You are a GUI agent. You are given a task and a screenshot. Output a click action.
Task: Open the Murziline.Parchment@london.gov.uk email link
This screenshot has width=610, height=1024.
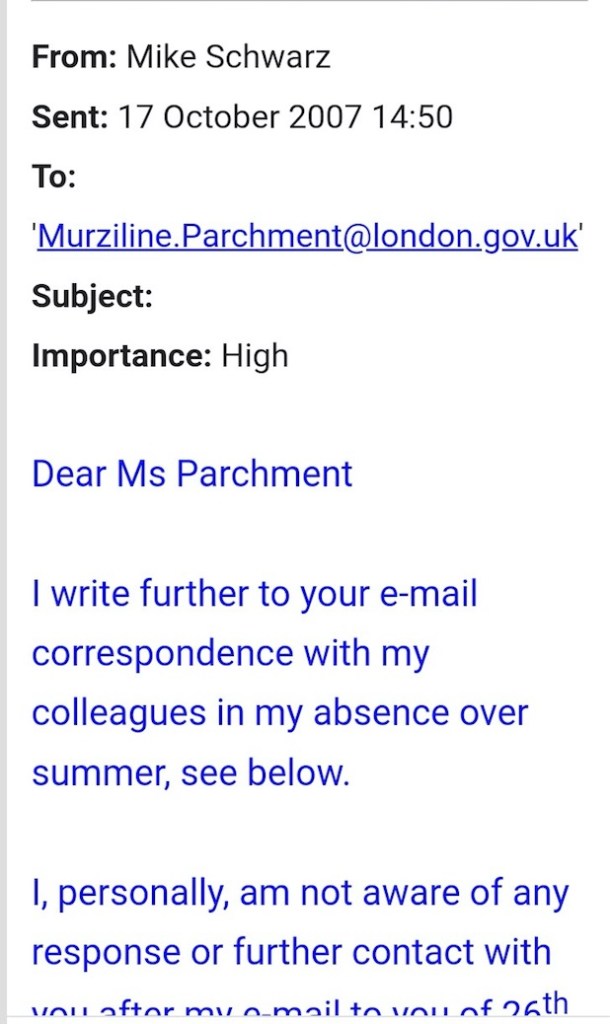[x=307, y=237]
